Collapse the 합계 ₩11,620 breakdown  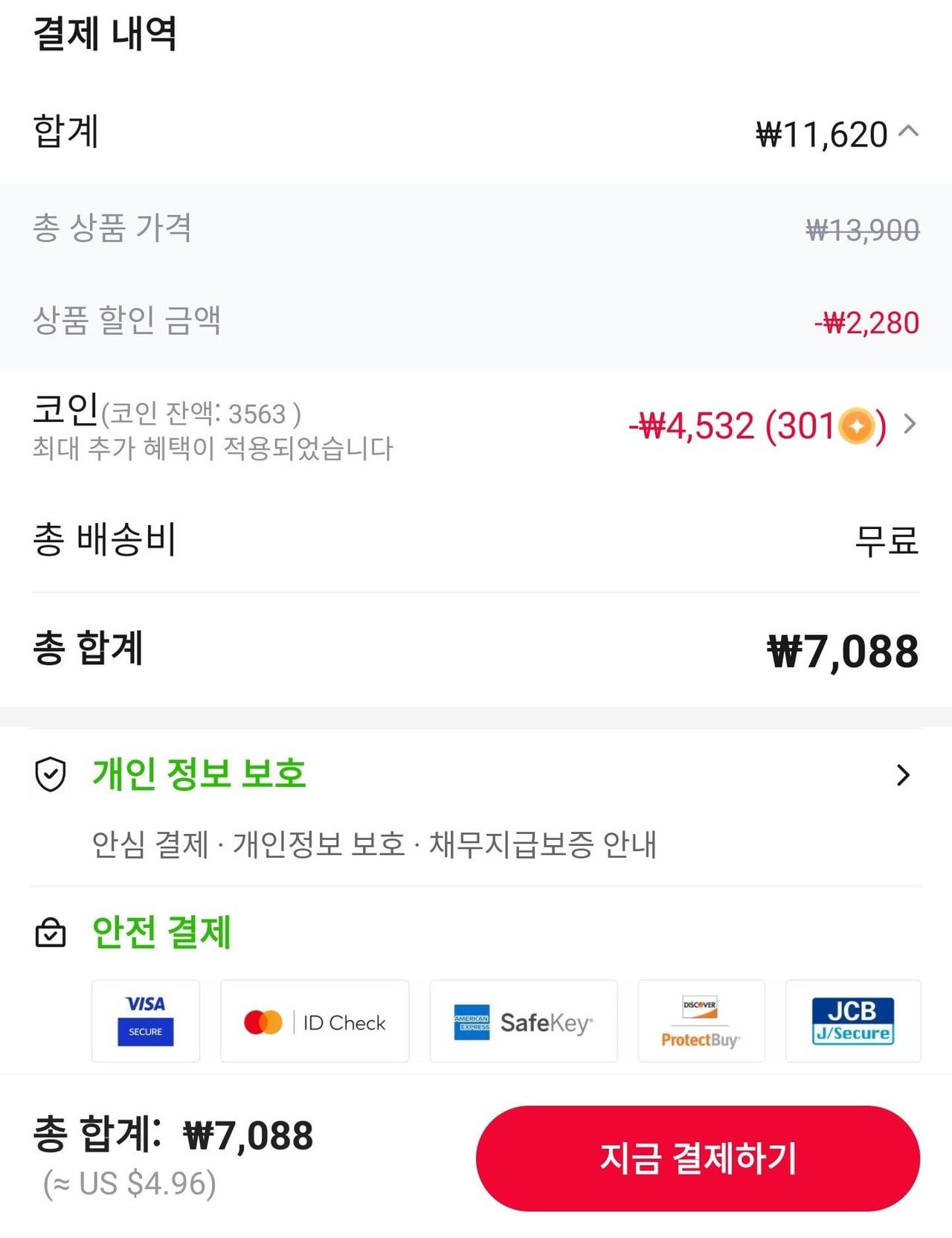tap(908, 132)
